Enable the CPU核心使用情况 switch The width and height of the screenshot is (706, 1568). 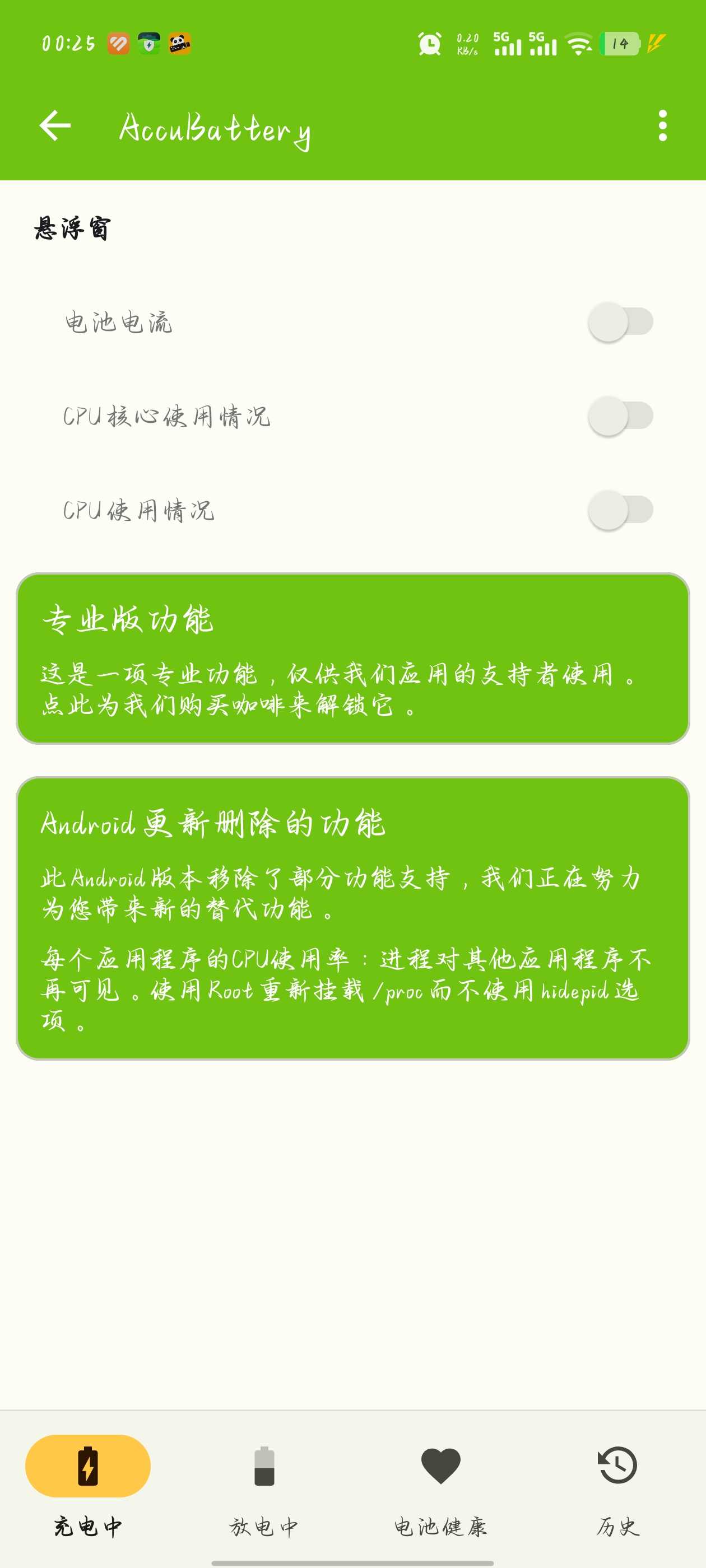pyautogui.click(x=620, y=416)
